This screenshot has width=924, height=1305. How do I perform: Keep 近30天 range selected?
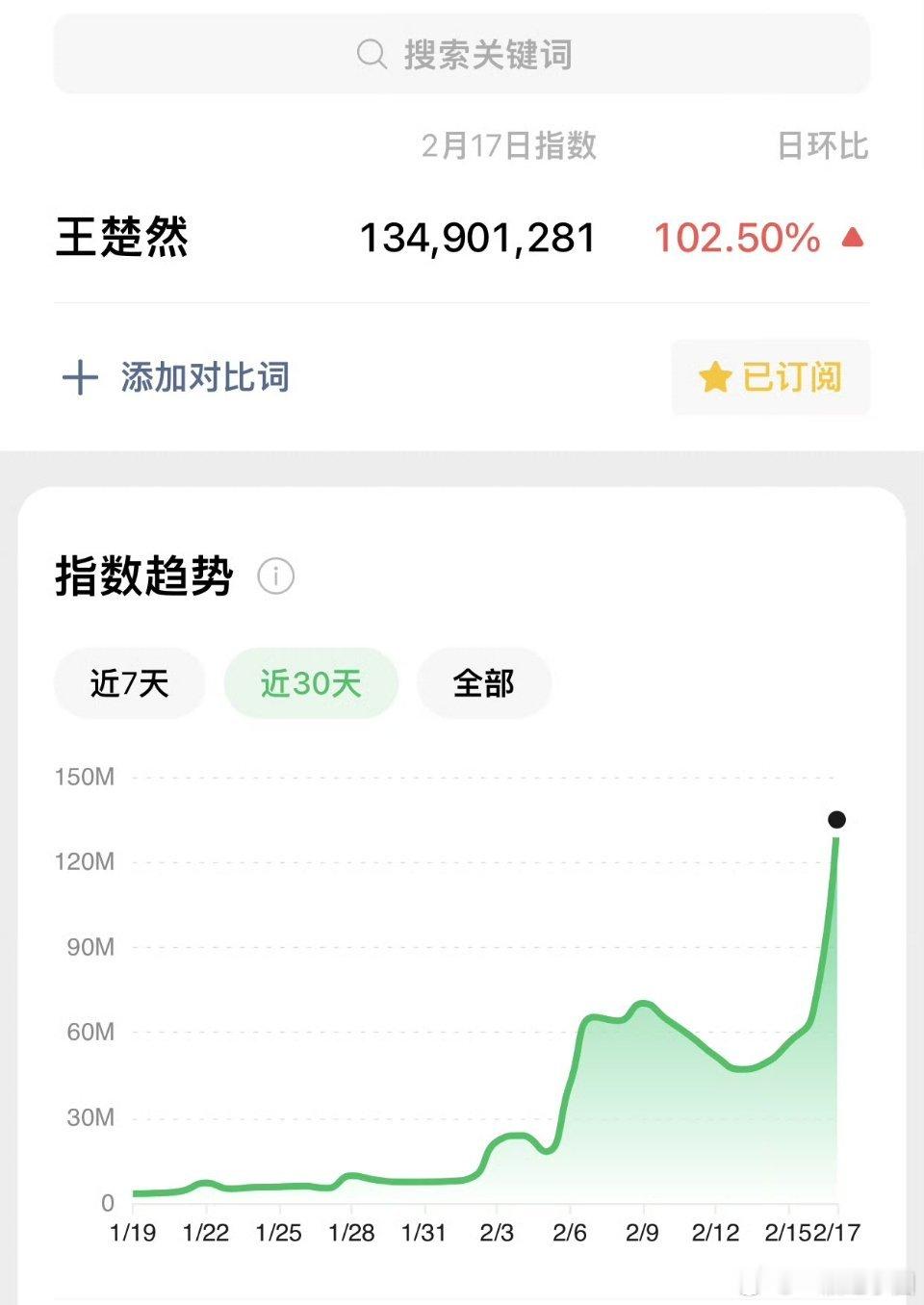coord(311,683)
